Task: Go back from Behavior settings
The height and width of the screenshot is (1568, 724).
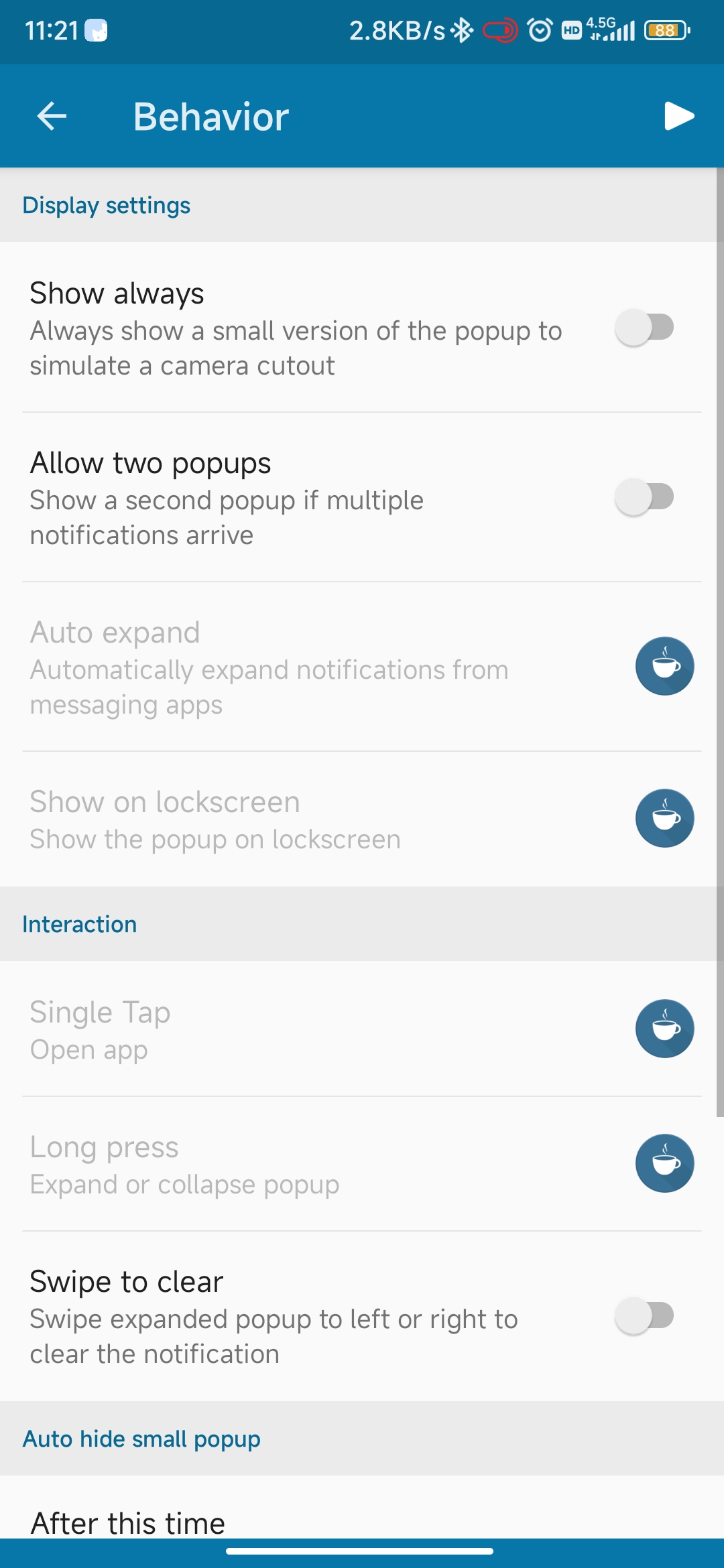Action: pos(52,116)
